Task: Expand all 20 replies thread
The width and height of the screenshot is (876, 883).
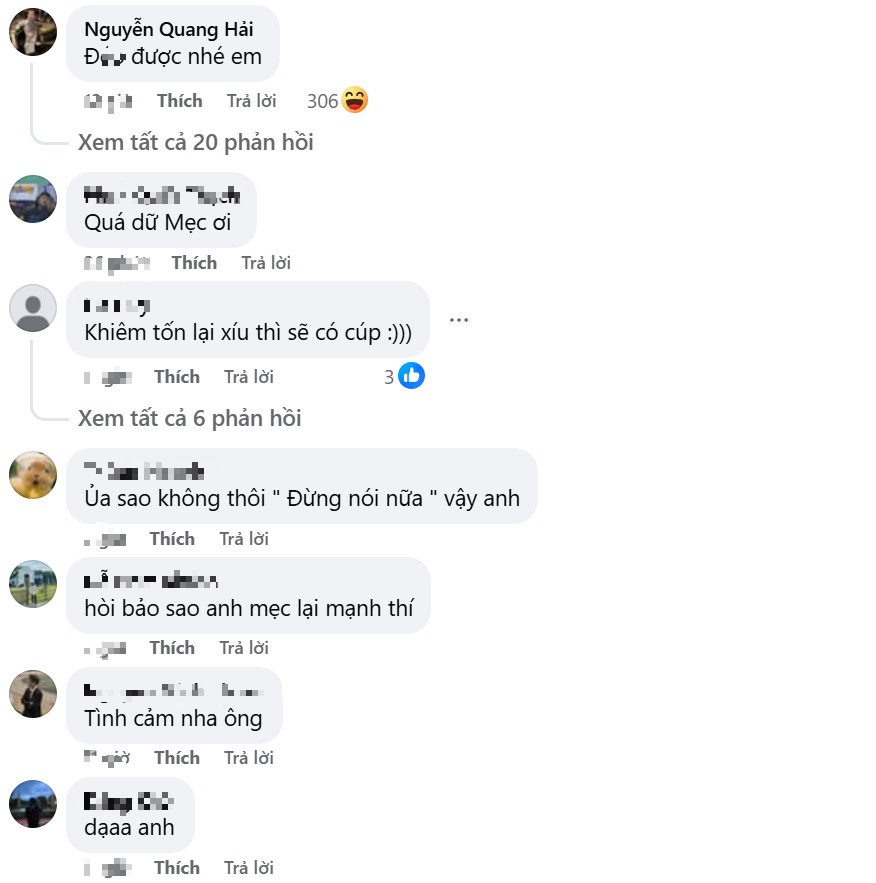Action: [196, 142]
